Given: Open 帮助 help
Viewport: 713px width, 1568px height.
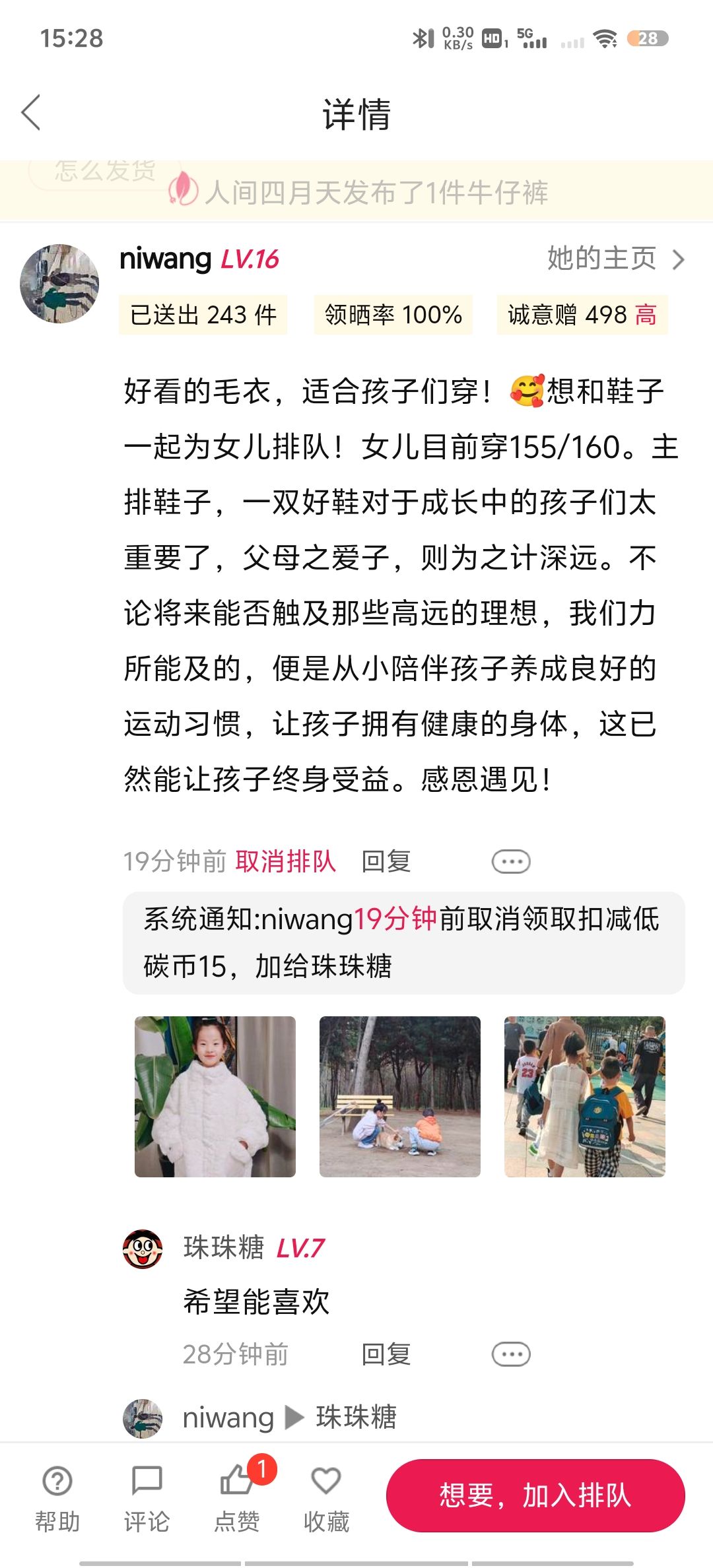Looking at the screenshot, I should 57,1498.
